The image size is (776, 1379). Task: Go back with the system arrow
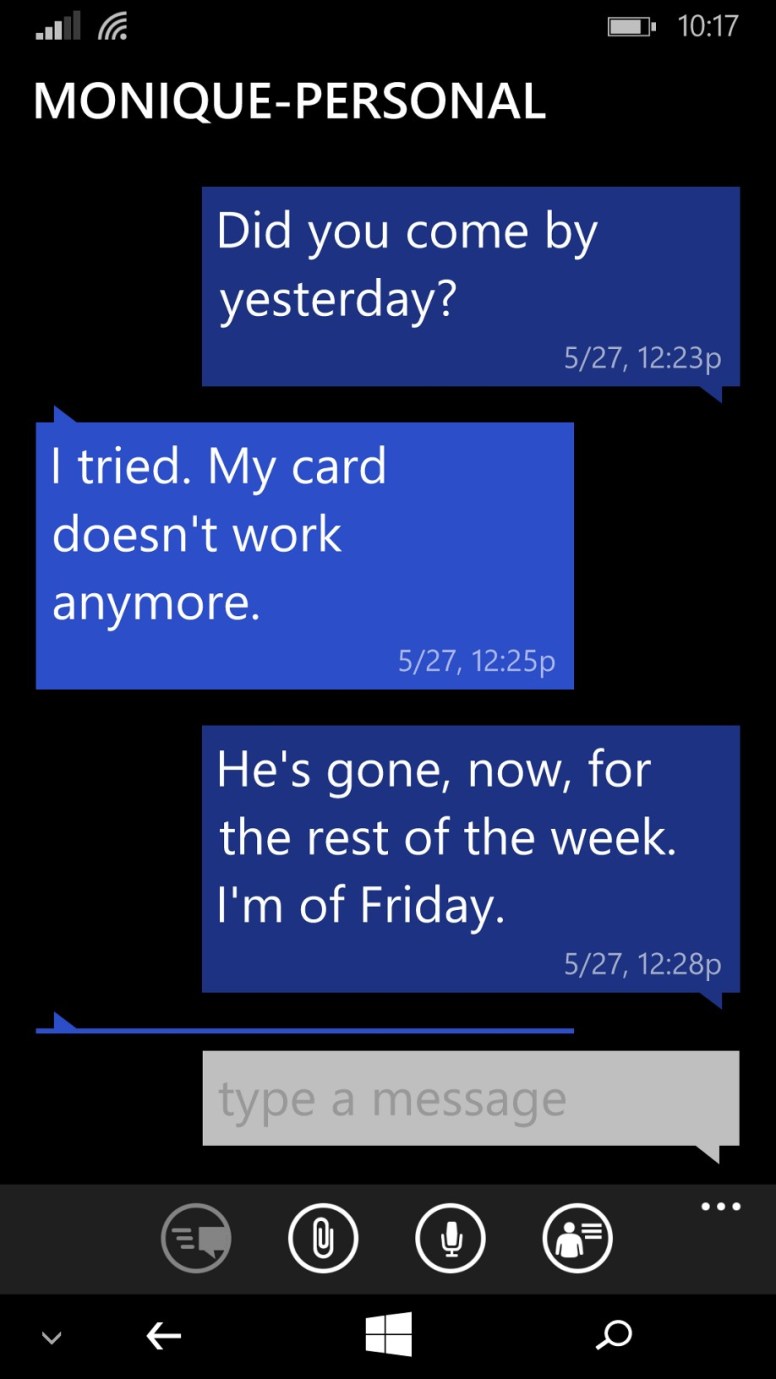[163, 1336]
